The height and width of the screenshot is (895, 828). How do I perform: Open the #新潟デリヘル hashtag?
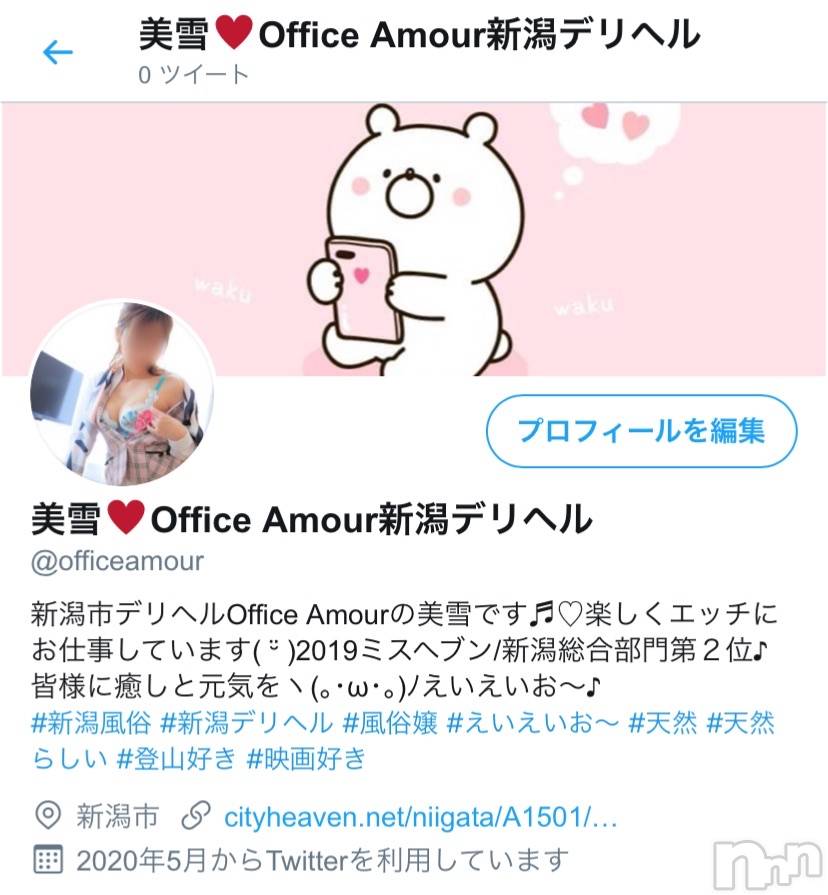pyautogui.click(x=246, y=723)
